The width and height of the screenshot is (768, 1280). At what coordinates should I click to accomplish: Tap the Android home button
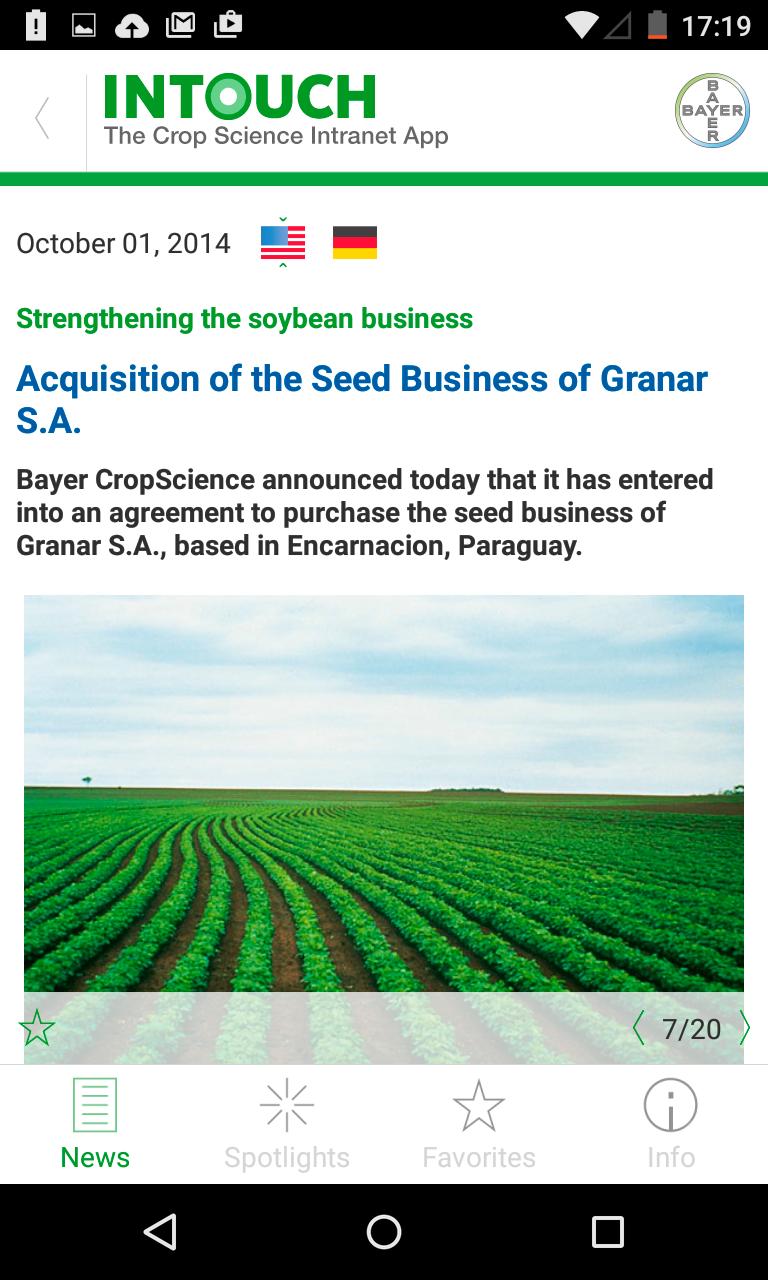384,1232
